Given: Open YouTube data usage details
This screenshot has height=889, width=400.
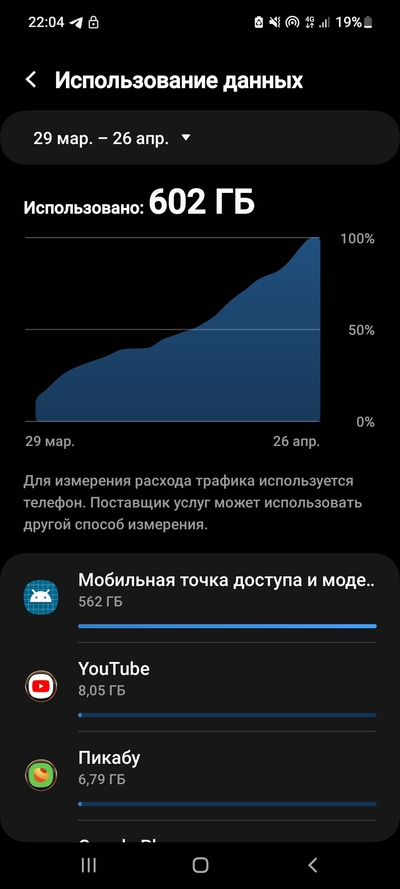Looking at the screenshot, I should [200, 687].
